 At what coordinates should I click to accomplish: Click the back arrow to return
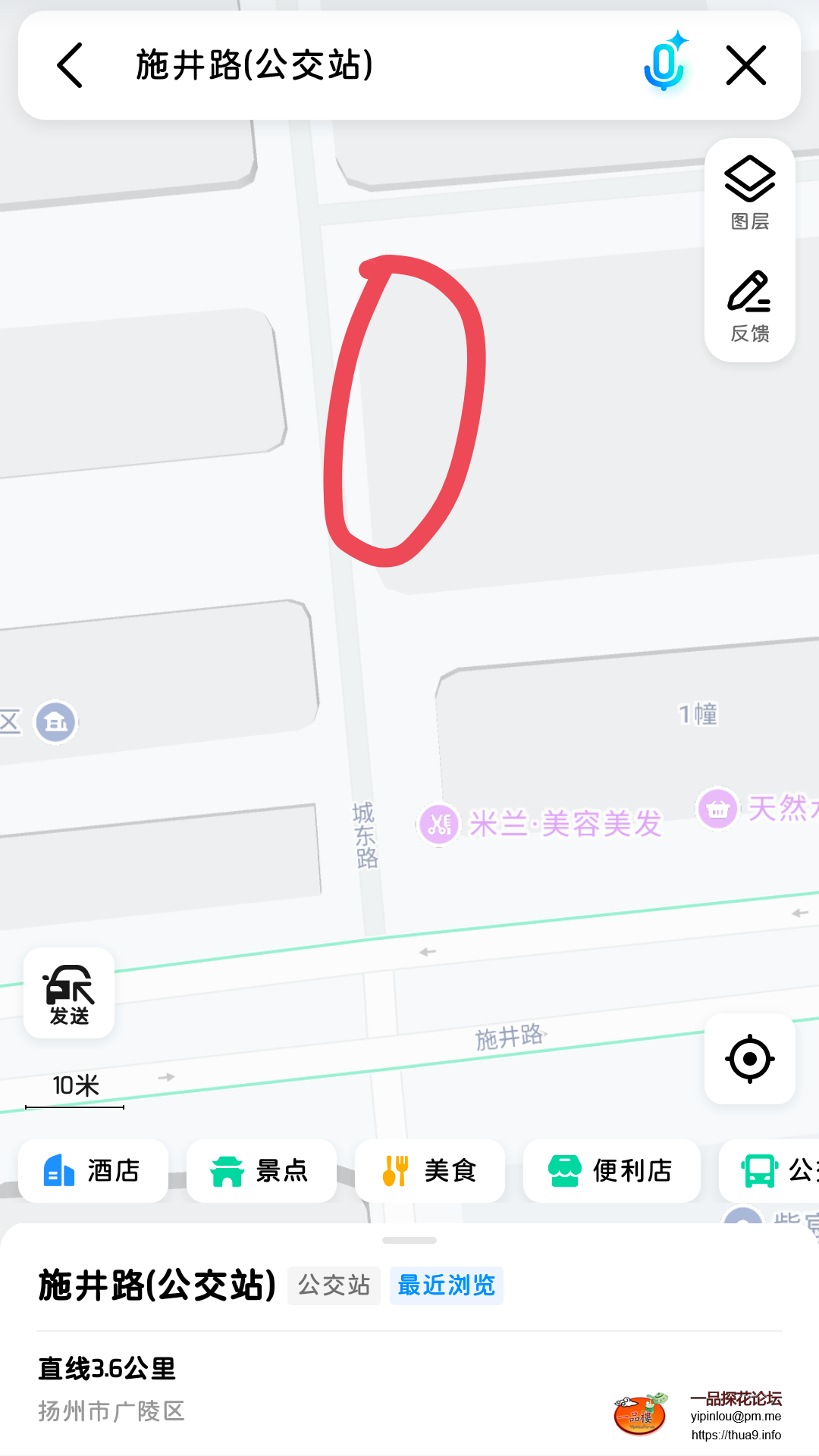tap(70, 66)
